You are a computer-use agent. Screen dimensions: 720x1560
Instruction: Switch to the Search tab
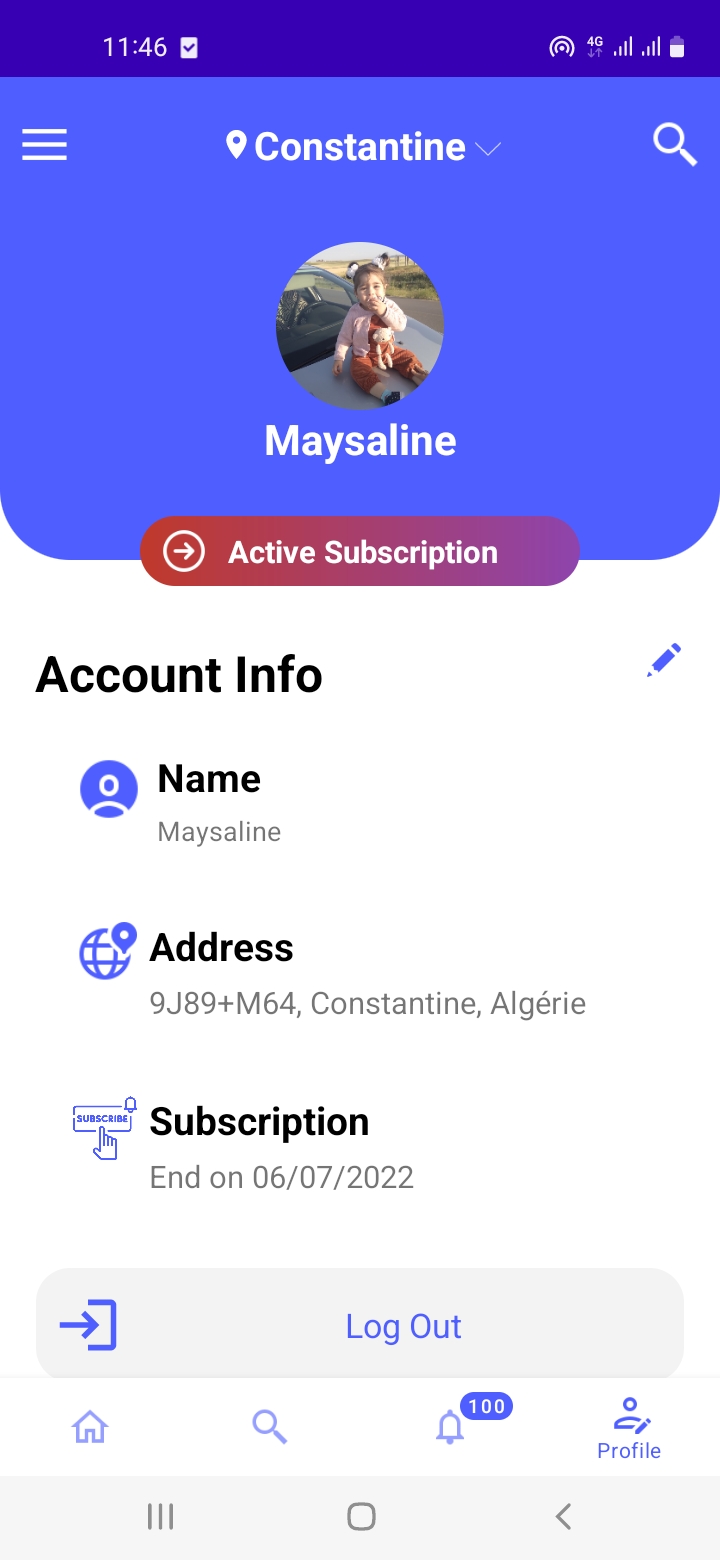click(x=269, y=1427)
